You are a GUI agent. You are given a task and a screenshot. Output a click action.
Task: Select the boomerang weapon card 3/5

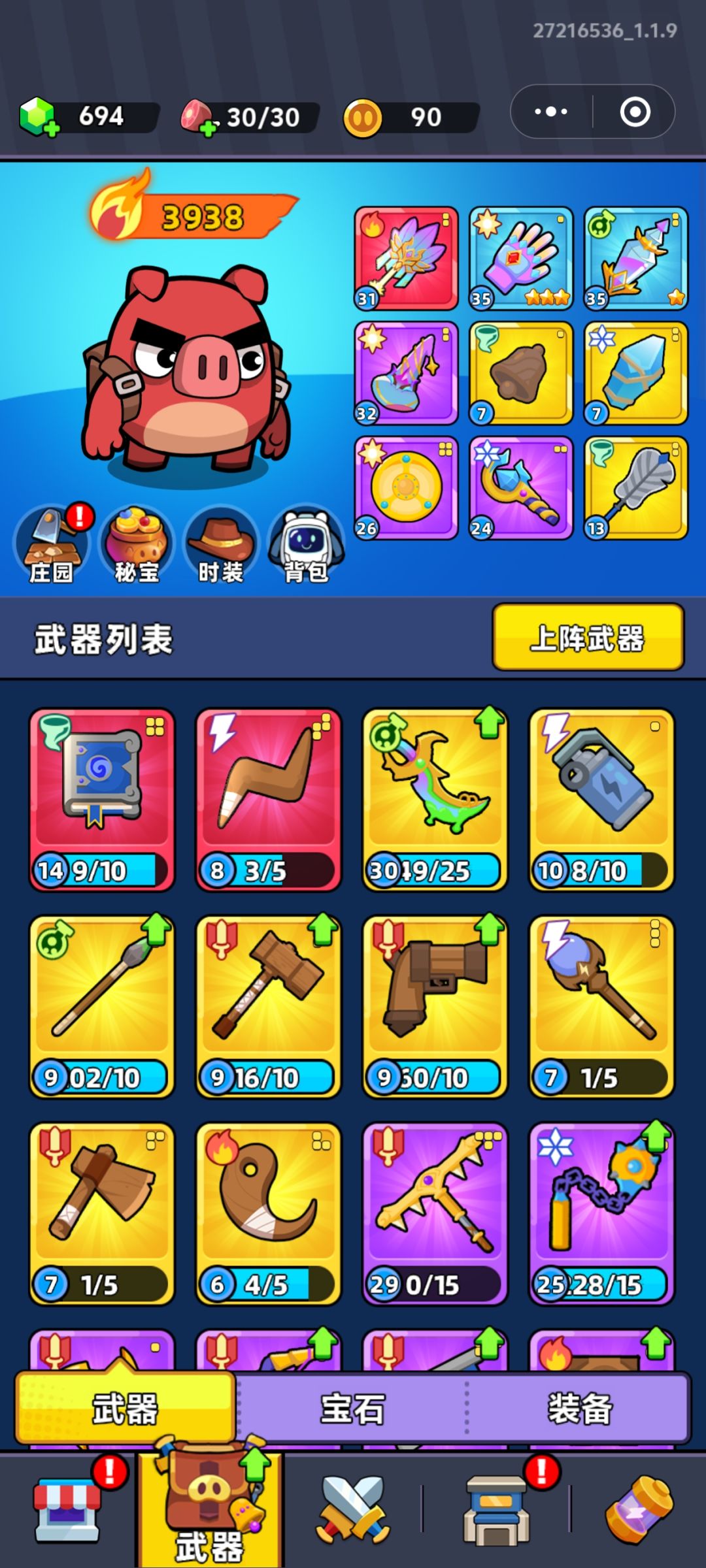[269, 800]
